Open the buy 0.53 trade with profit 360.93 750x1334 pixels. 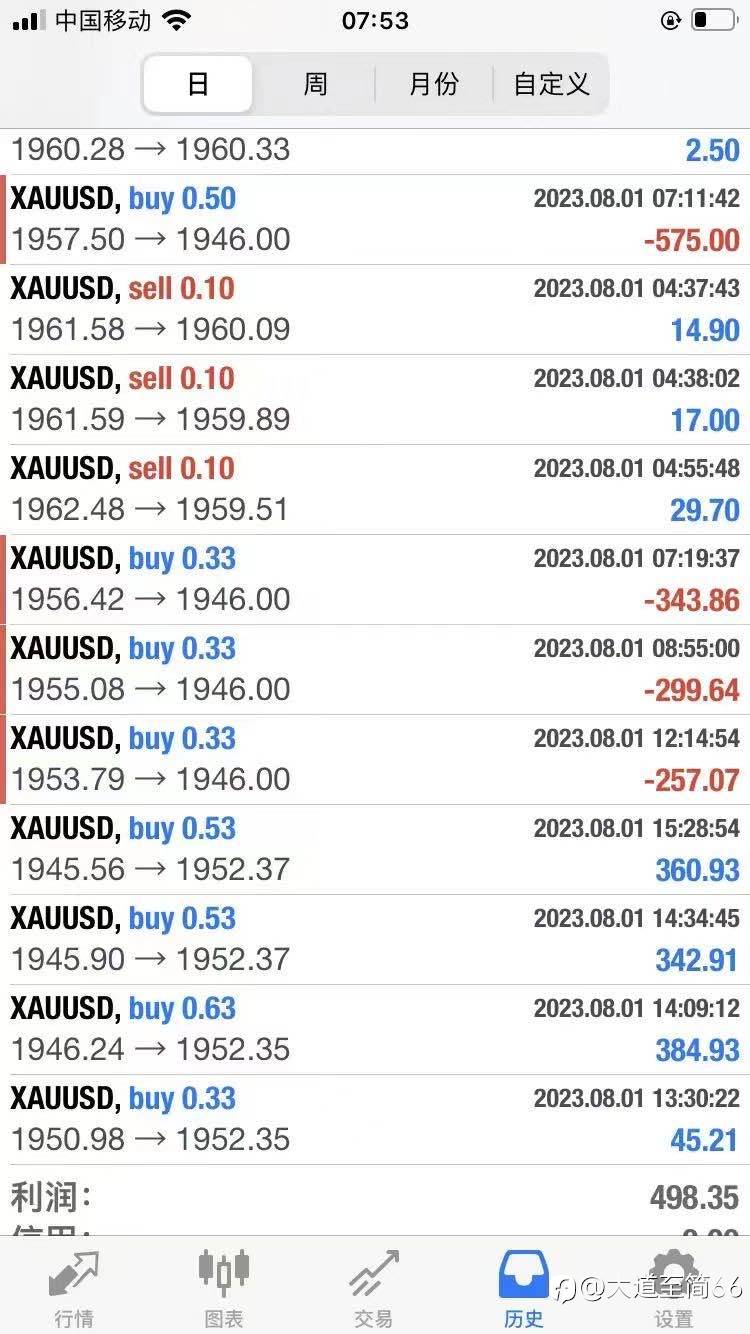[375, 850]
